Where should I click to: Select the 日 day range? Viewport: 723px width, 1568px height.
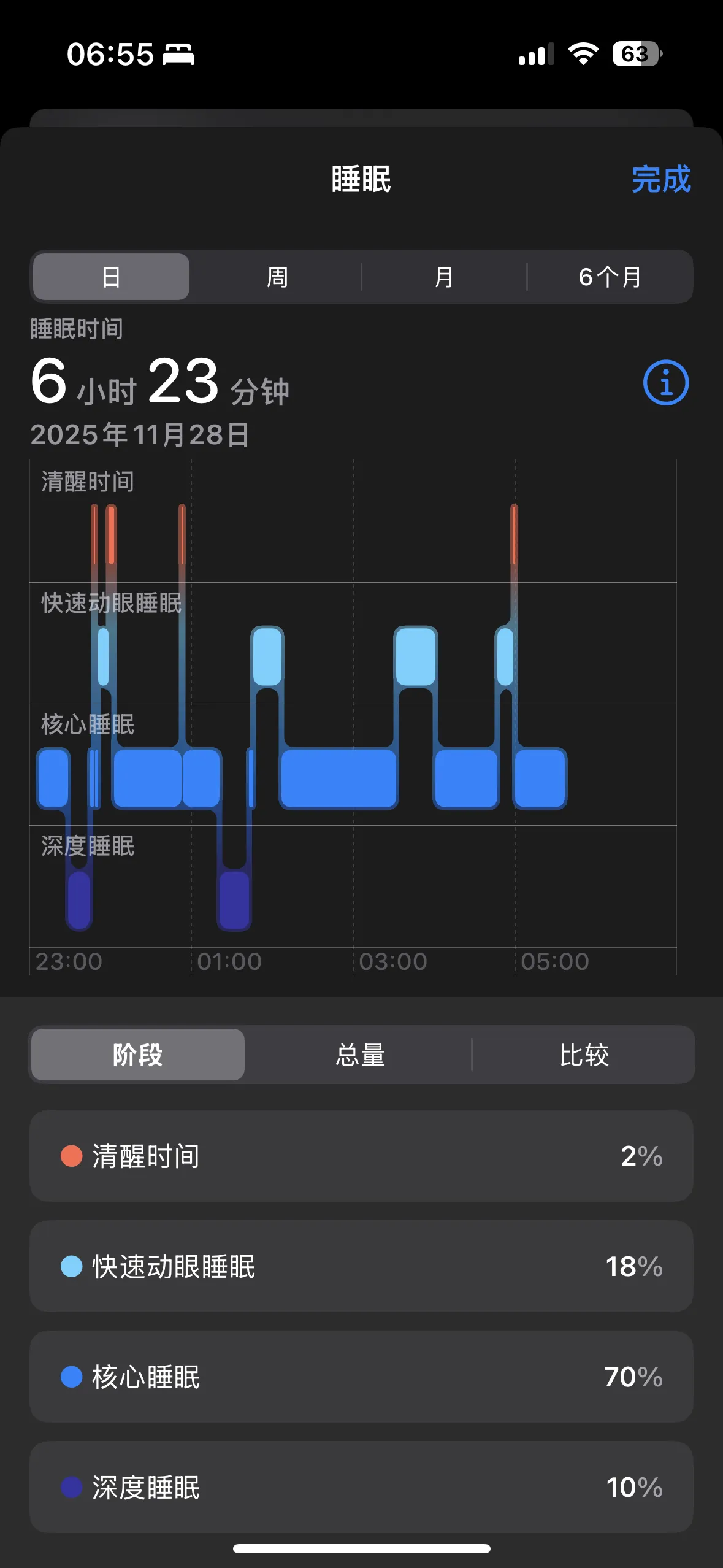[111, 277]
